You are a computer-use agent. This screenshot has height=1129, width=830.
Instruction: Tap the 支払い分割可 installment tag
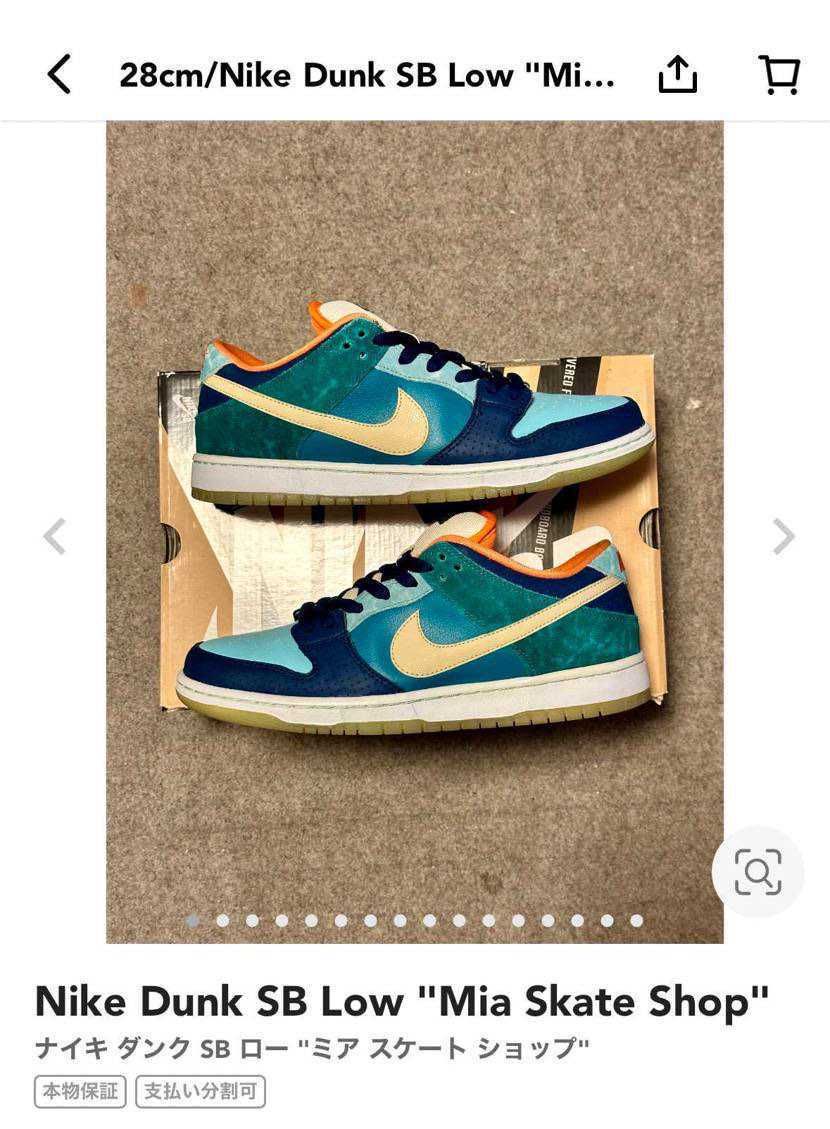pyautogui.click(x=201, y=1092)
